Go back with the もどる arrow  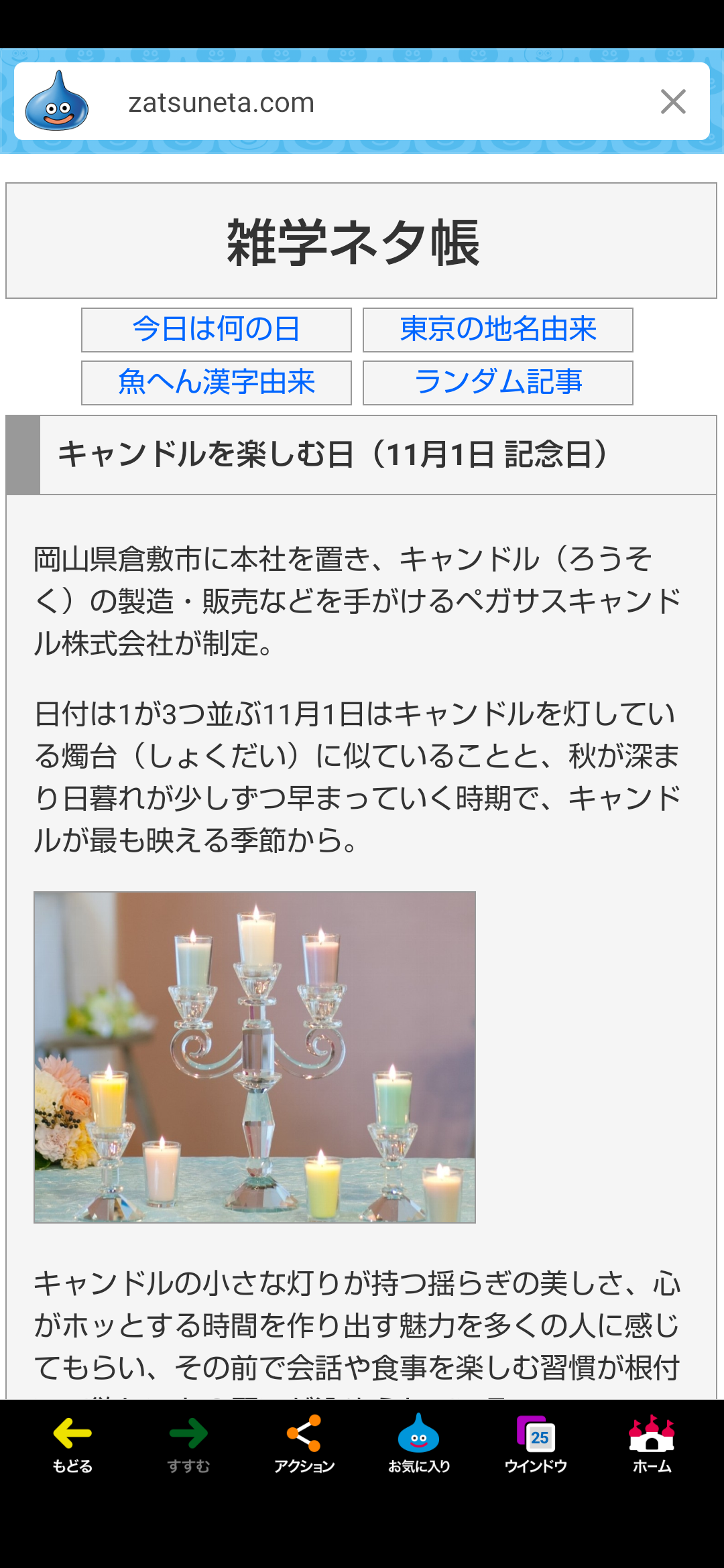[72, 1444]
